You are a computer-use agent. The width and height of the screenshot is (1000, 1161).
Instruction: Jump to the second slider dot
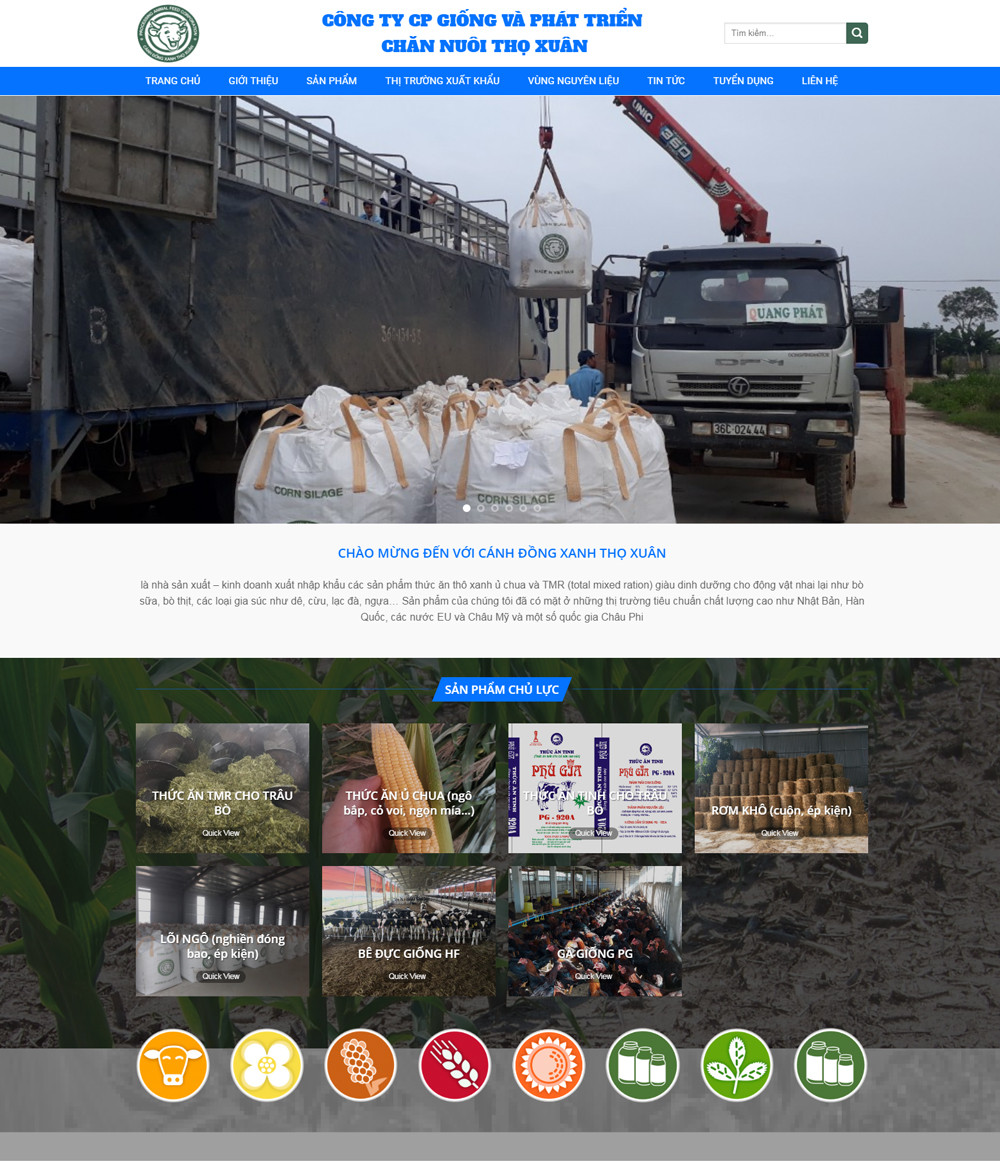tap(481, 508)
